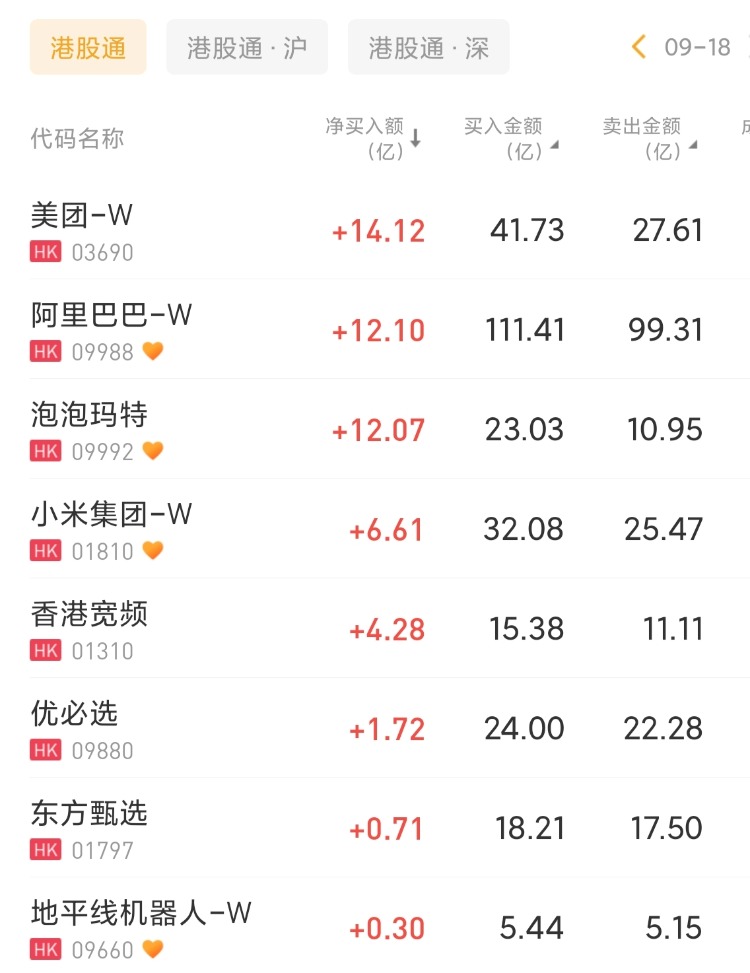The width and height of the screenshot is (750, 973).
Task: Switch to the 港股通 tab
Action: [88, 47]
